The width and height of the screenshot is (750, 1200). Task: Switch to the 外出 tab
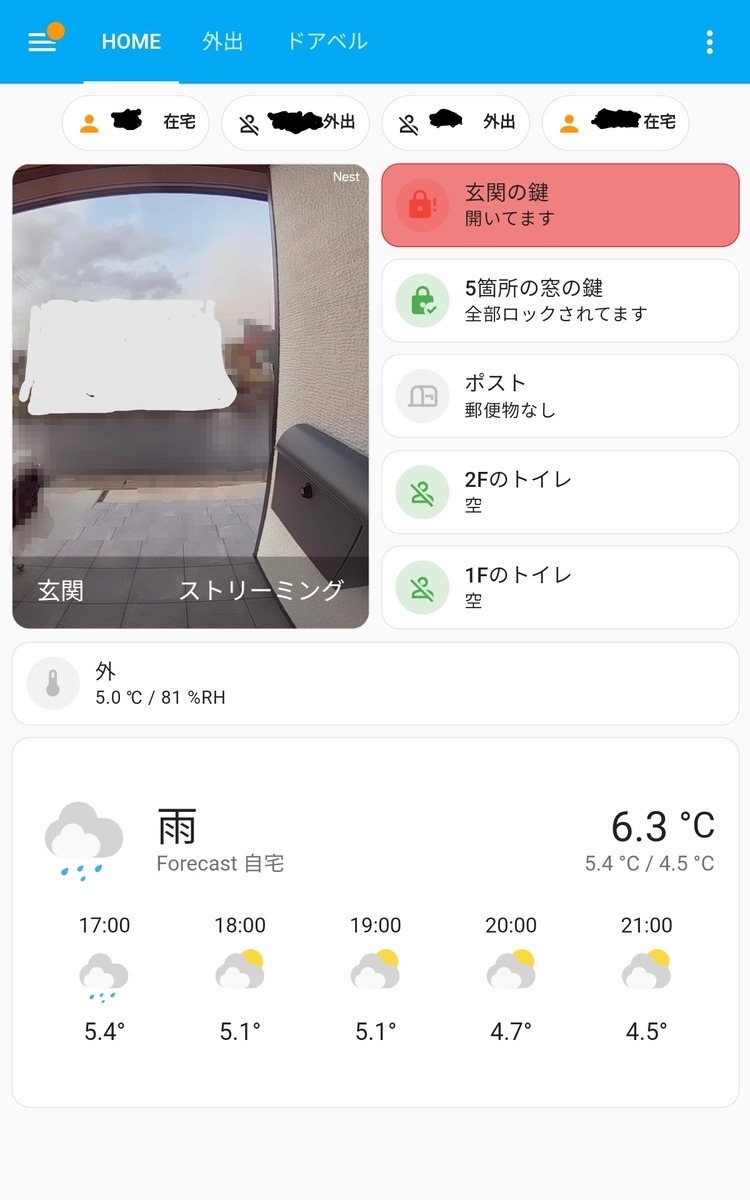point(222,42)
